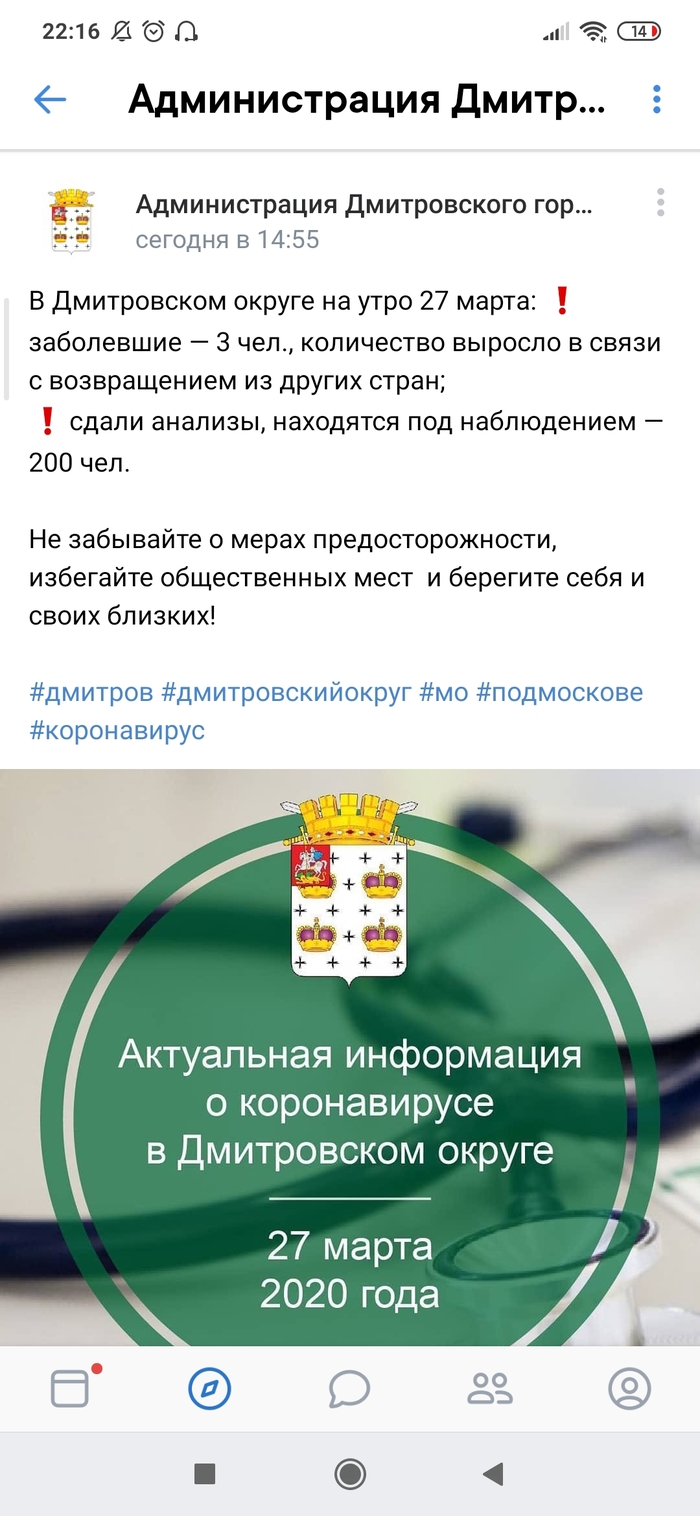Tap the system back triangle

[x=492, y=1473]
